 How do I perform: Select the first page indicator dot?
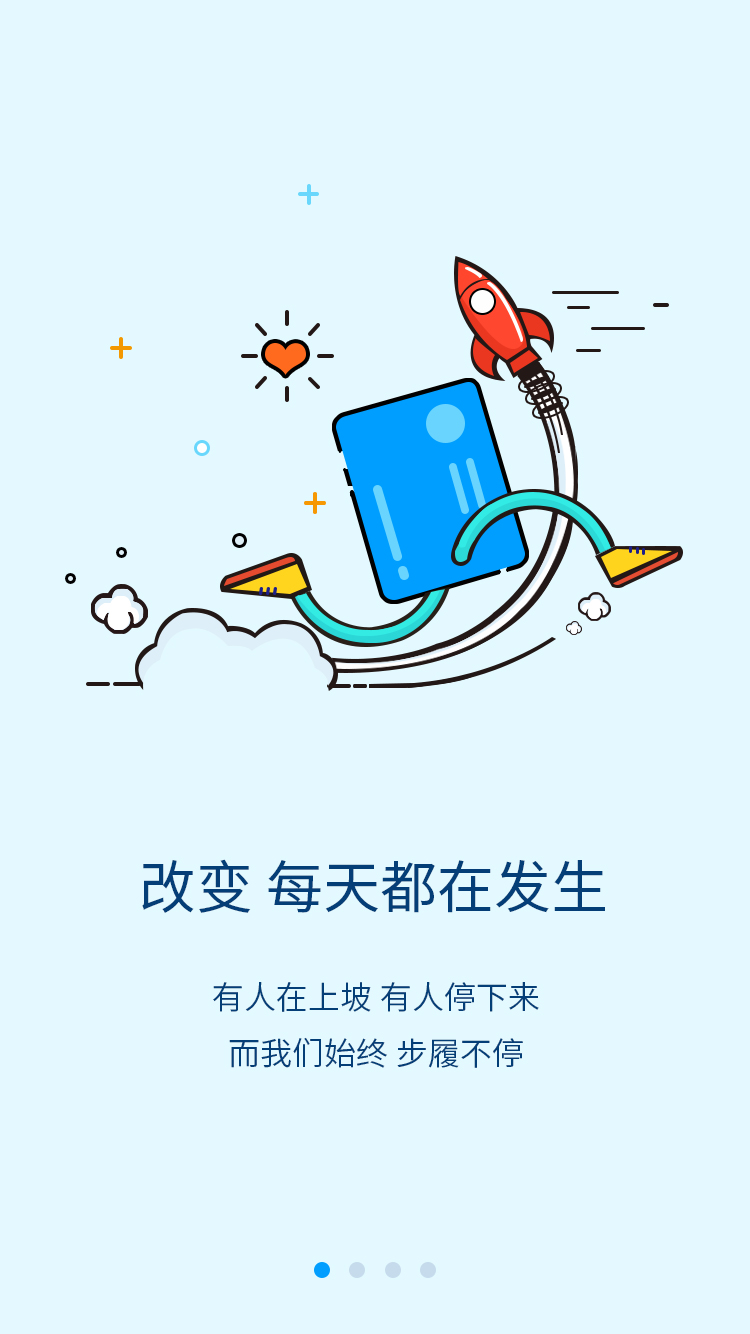pyautogui.click(x=322, y=1270)
